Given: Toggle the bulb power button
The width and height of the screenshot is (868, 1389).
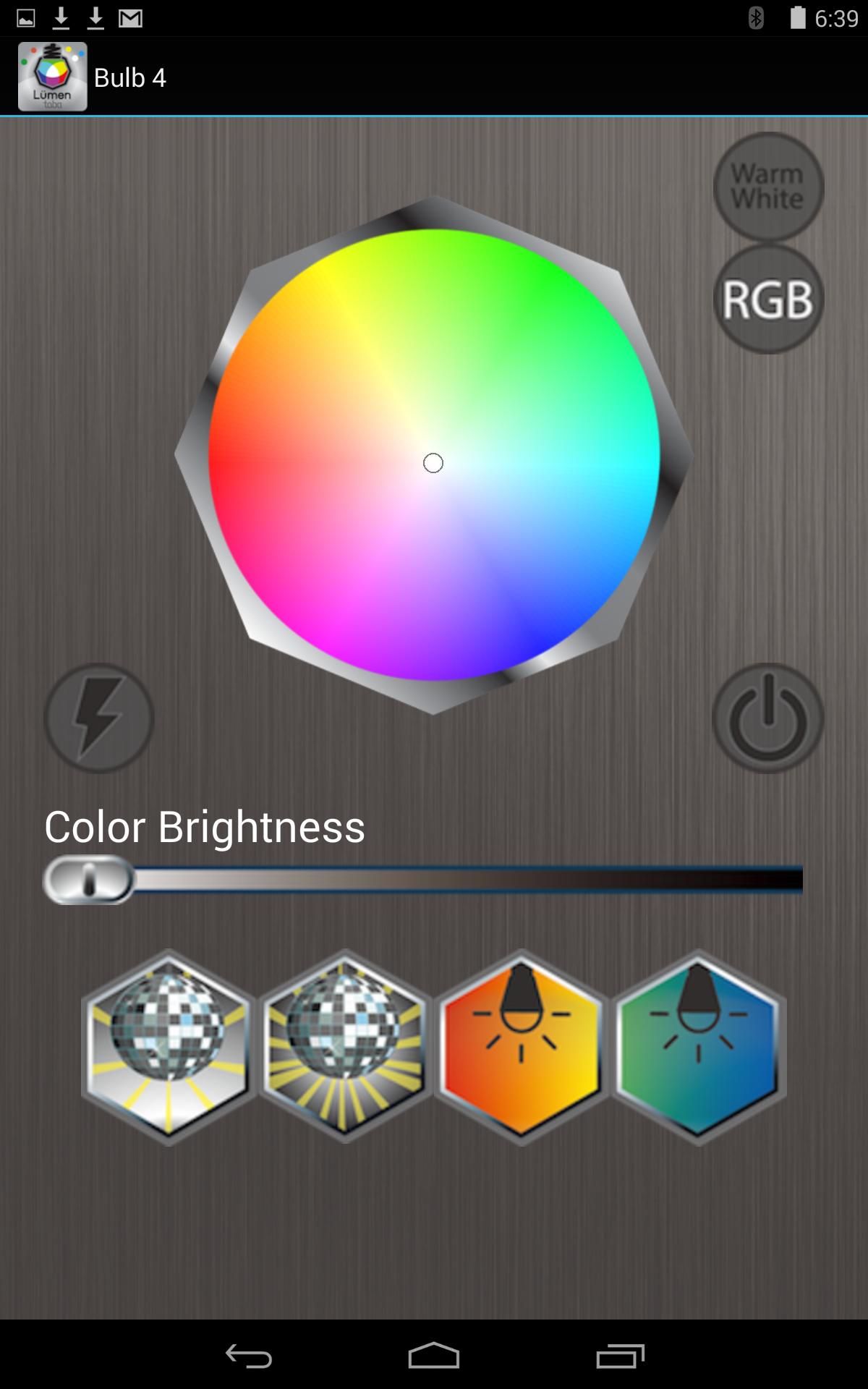Looking at the screenshot, I should click(x=768, y=718).
